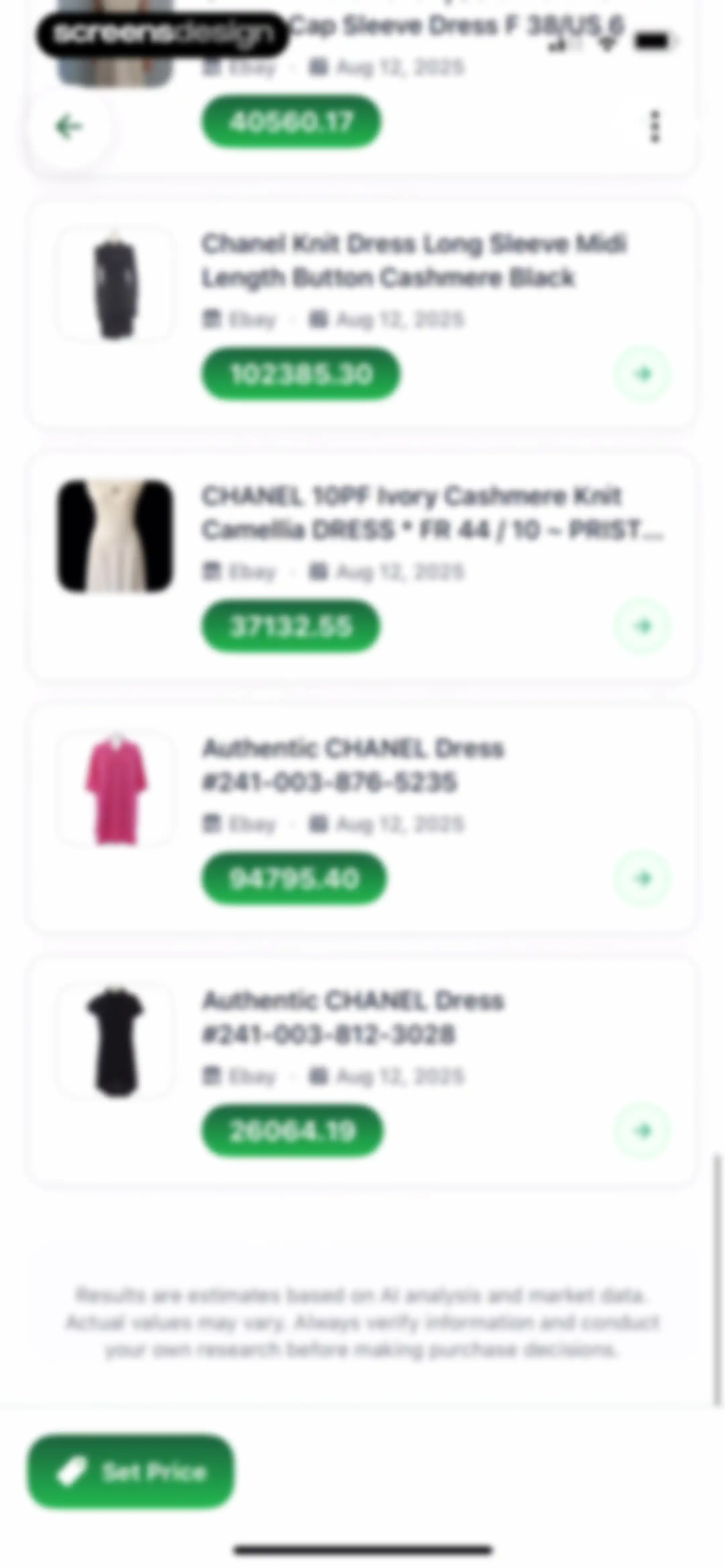Add the 102385.30 Chanel Knit Dress item
Screen dimensions: 725x1568
coord(643,374)
